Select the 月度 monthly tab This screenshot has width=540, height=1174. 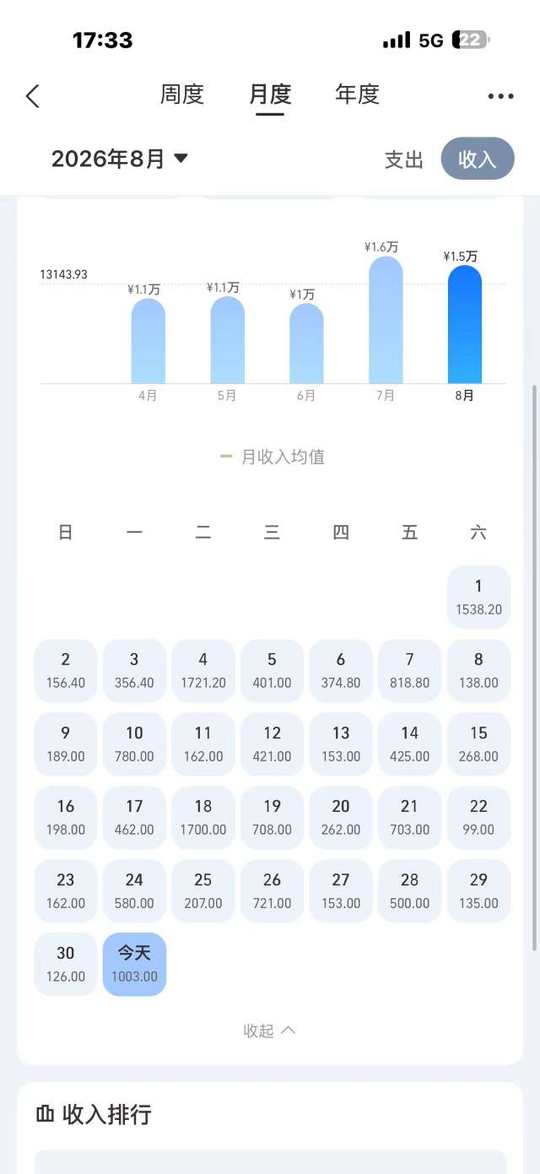[270, 94]
